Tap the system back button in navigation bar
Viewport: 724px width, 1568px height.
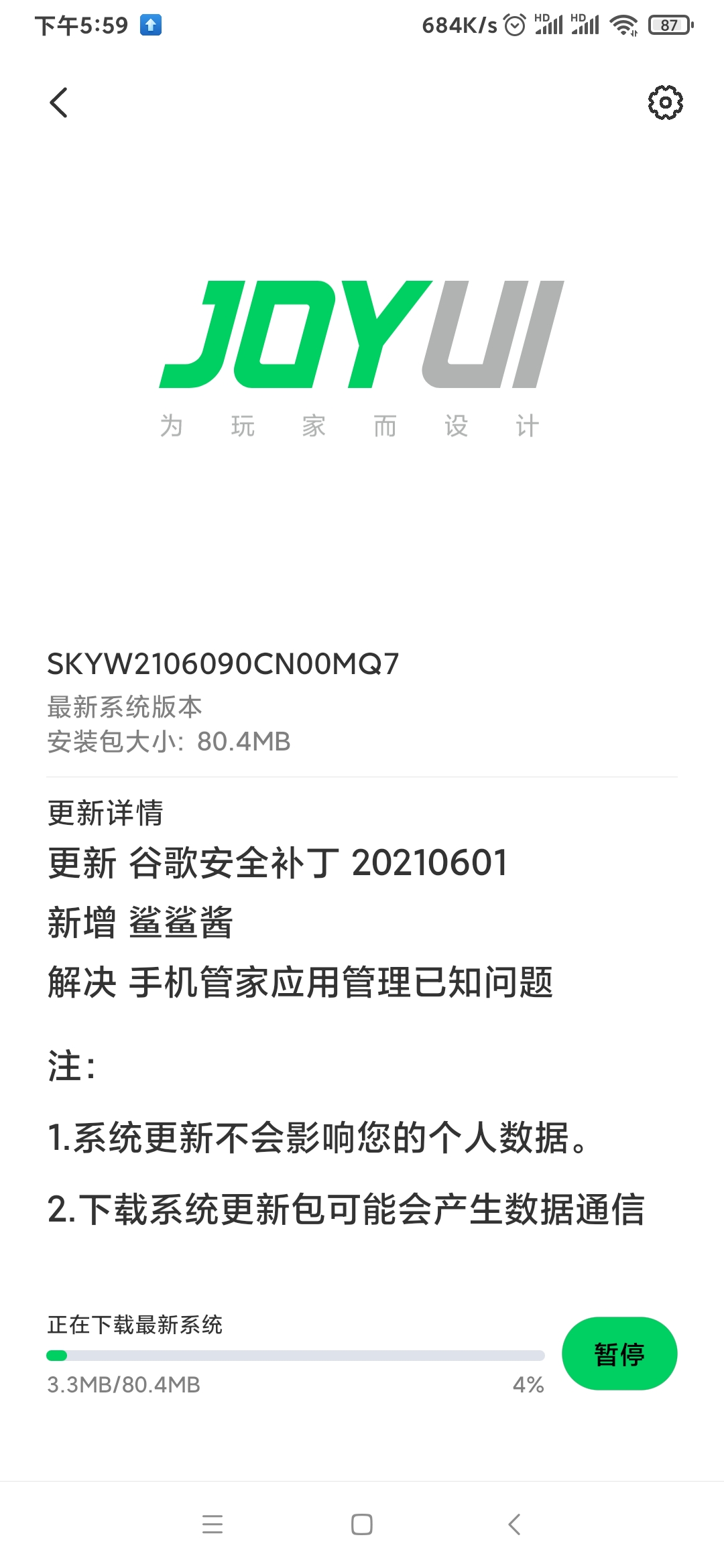point(514,1524)
